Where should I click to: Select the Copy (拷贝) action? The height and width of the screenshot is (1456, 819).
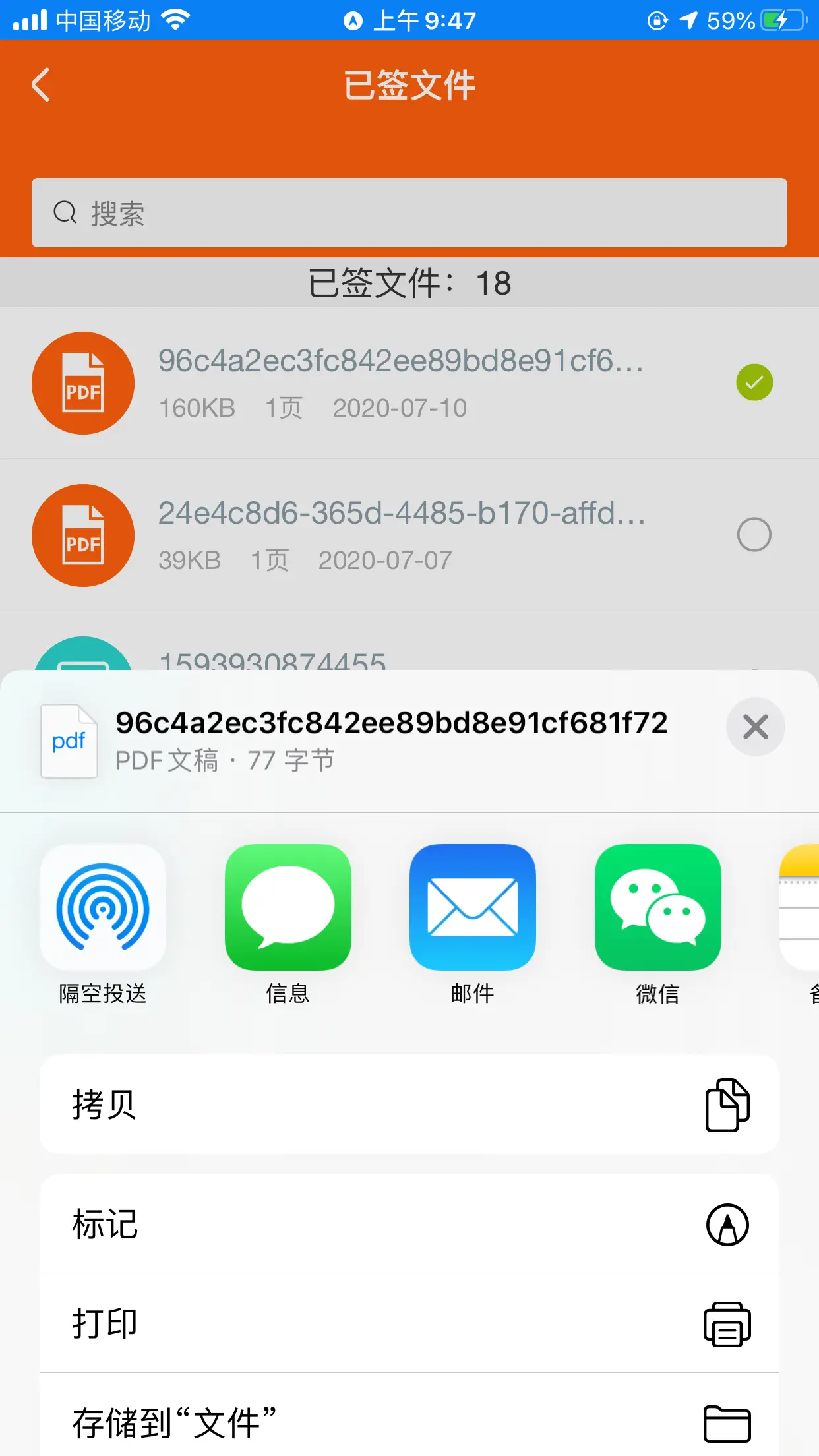(x=409, y=1105)
